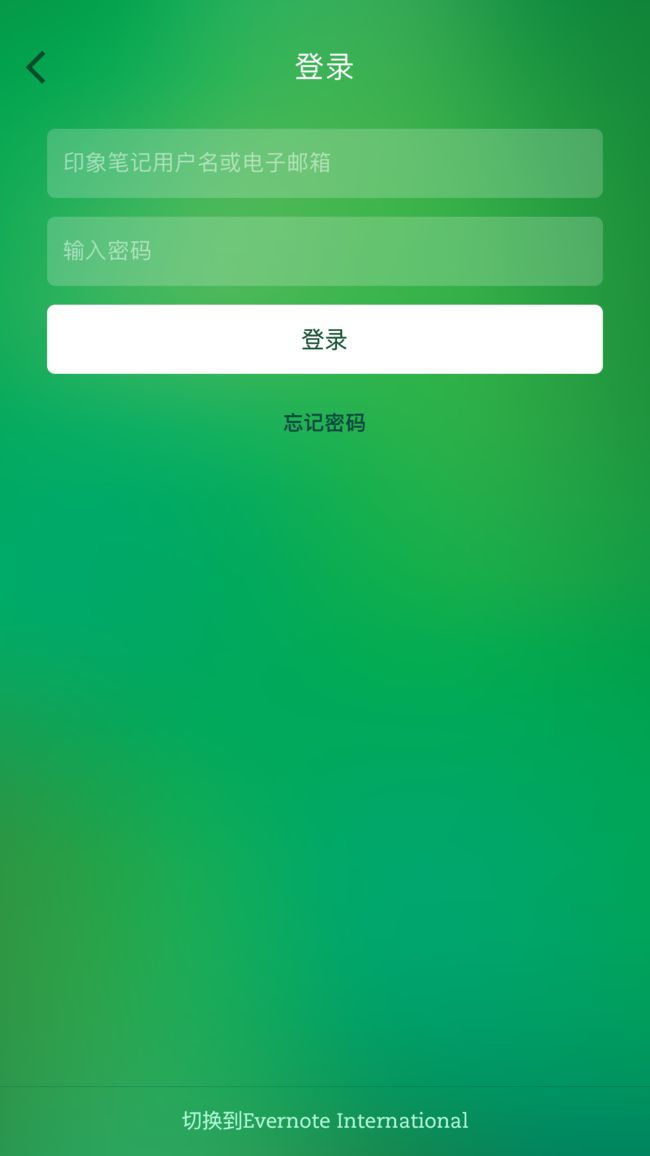Focus the 印象笔记用户名或电子邮箱 field

(325, 163)
